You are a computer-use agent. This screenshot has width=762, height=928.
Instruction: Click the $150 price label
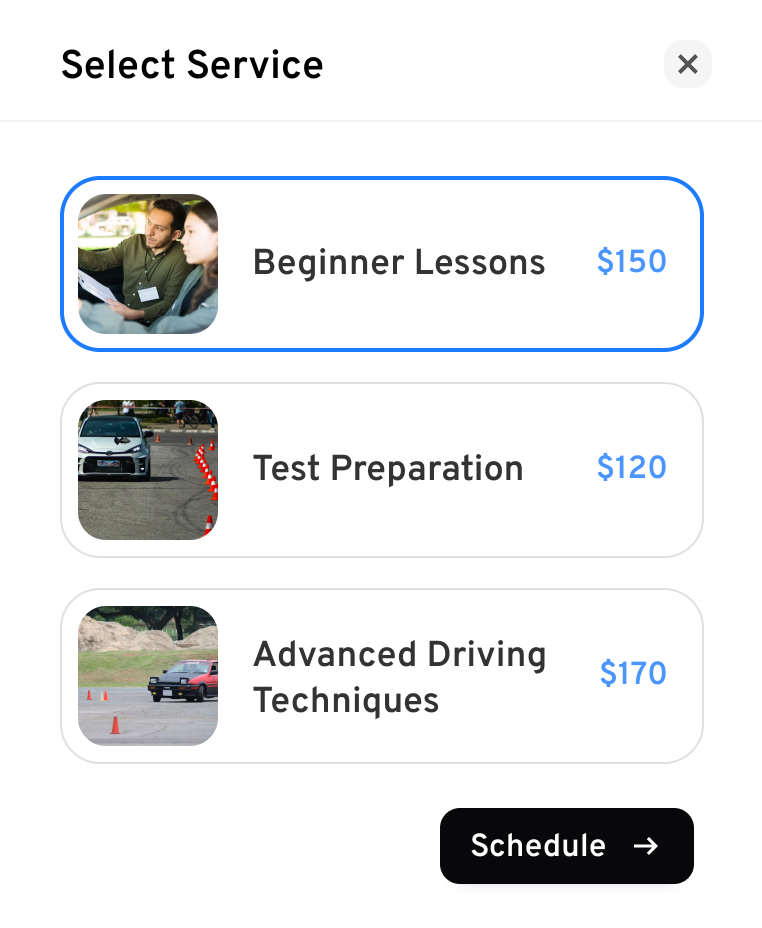click(x=631, y=262)
